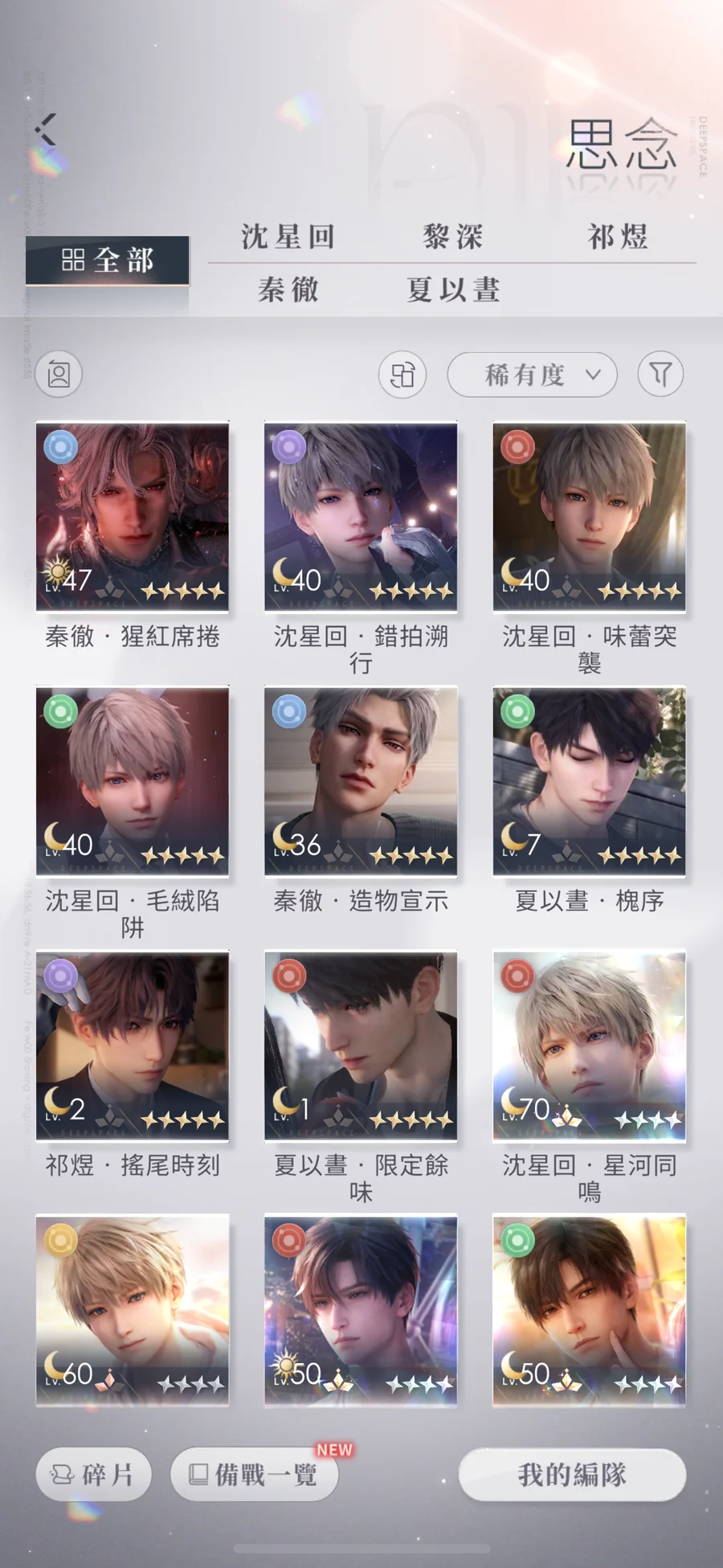Tap the layout switch icon beside 稀有度
This screenshot has width=723, height=1568.
pyautogui.click(x=402, y=375)
